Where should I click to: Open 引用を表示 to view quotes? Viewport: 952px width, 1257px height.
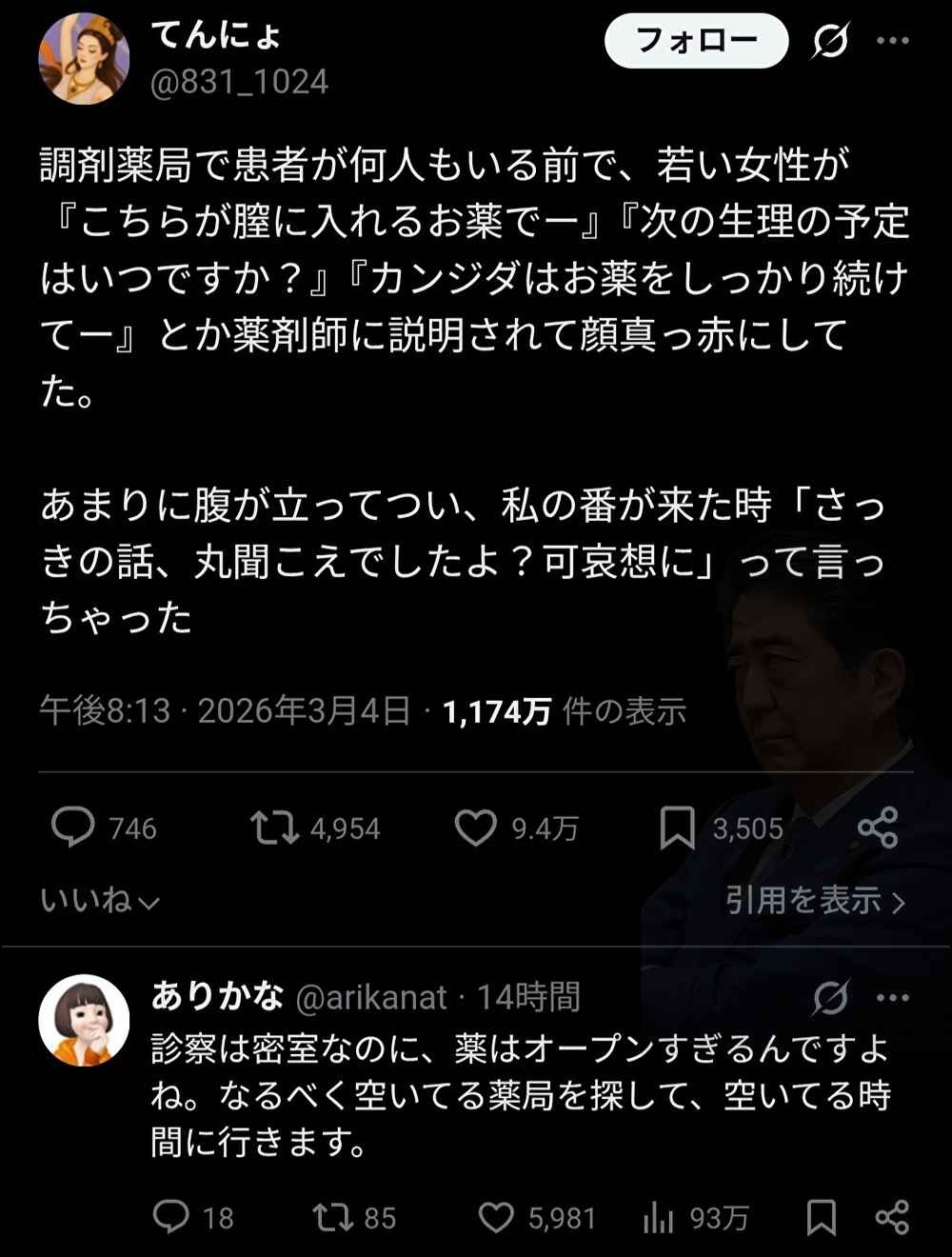[815, 900]
